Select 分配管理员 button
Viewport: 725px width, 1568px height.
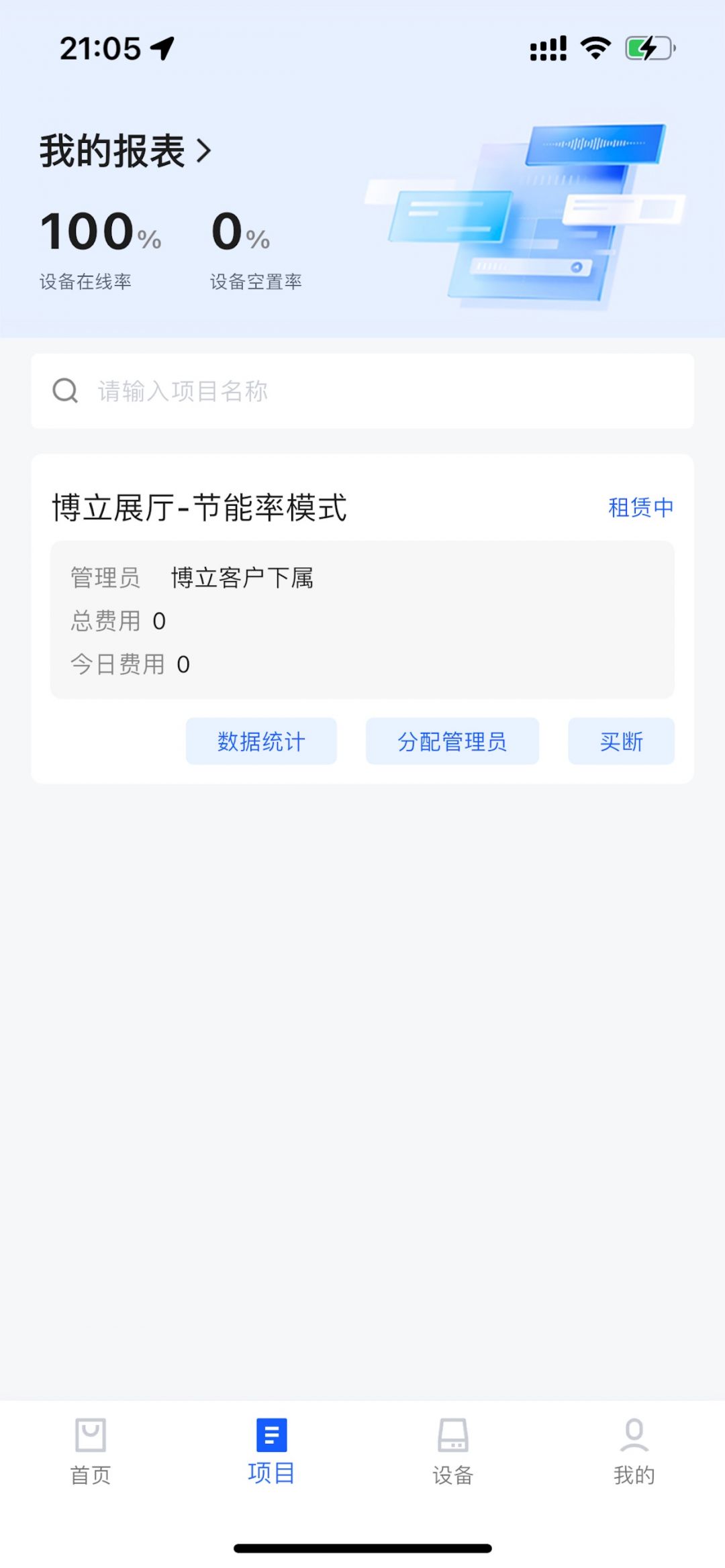452,741
